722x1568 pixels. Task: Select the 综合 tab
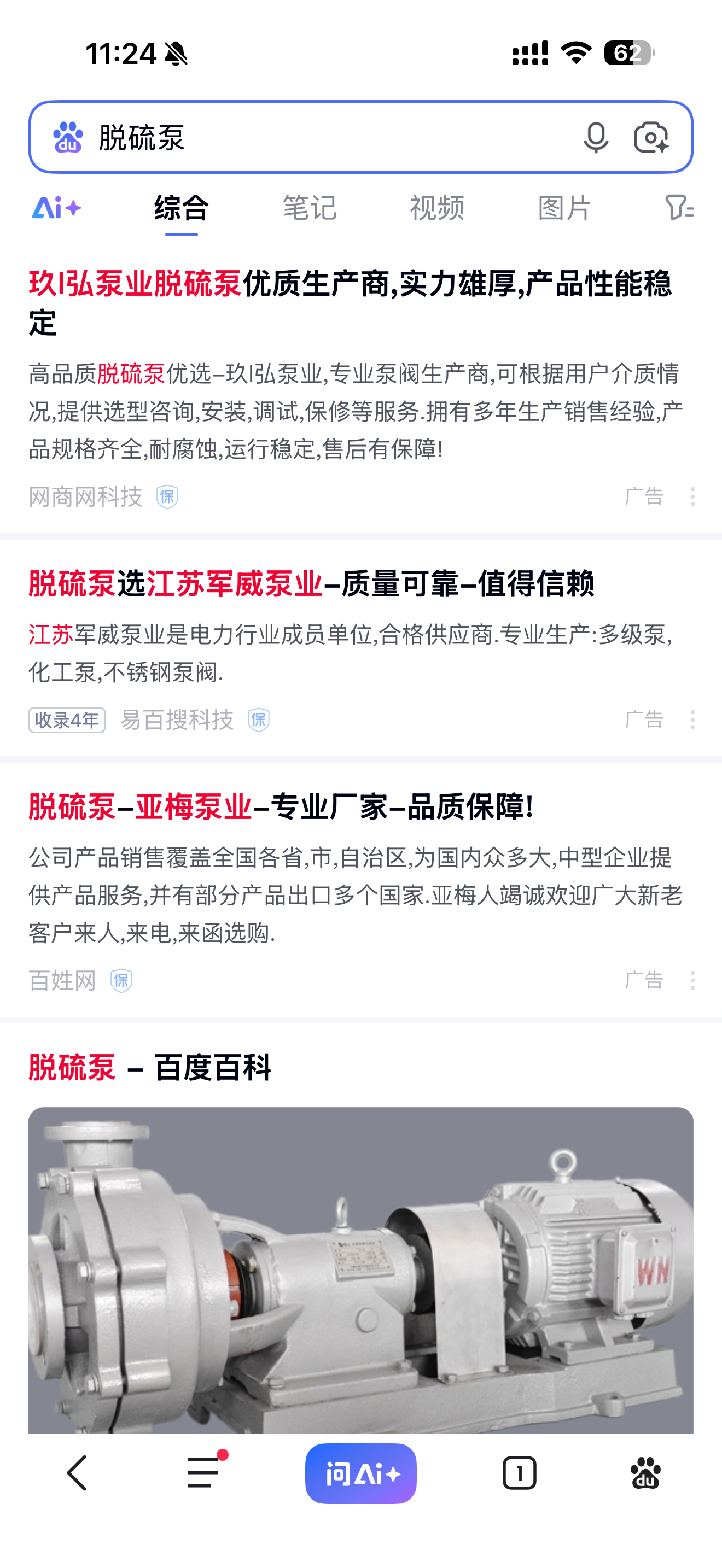(x=182, y=208)
